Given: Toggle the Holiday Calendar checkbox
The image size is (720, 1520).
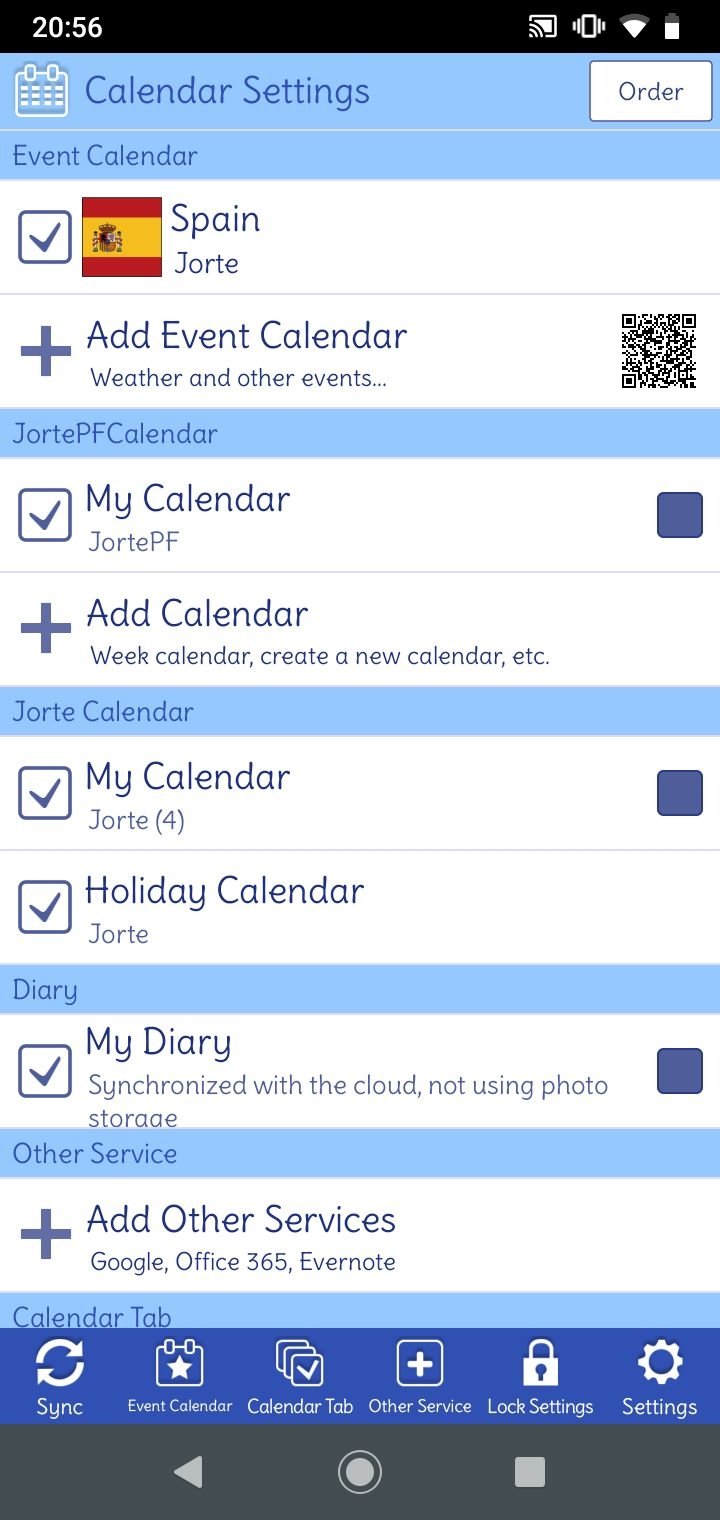Looking at the screenshot, I should (45, 907).
